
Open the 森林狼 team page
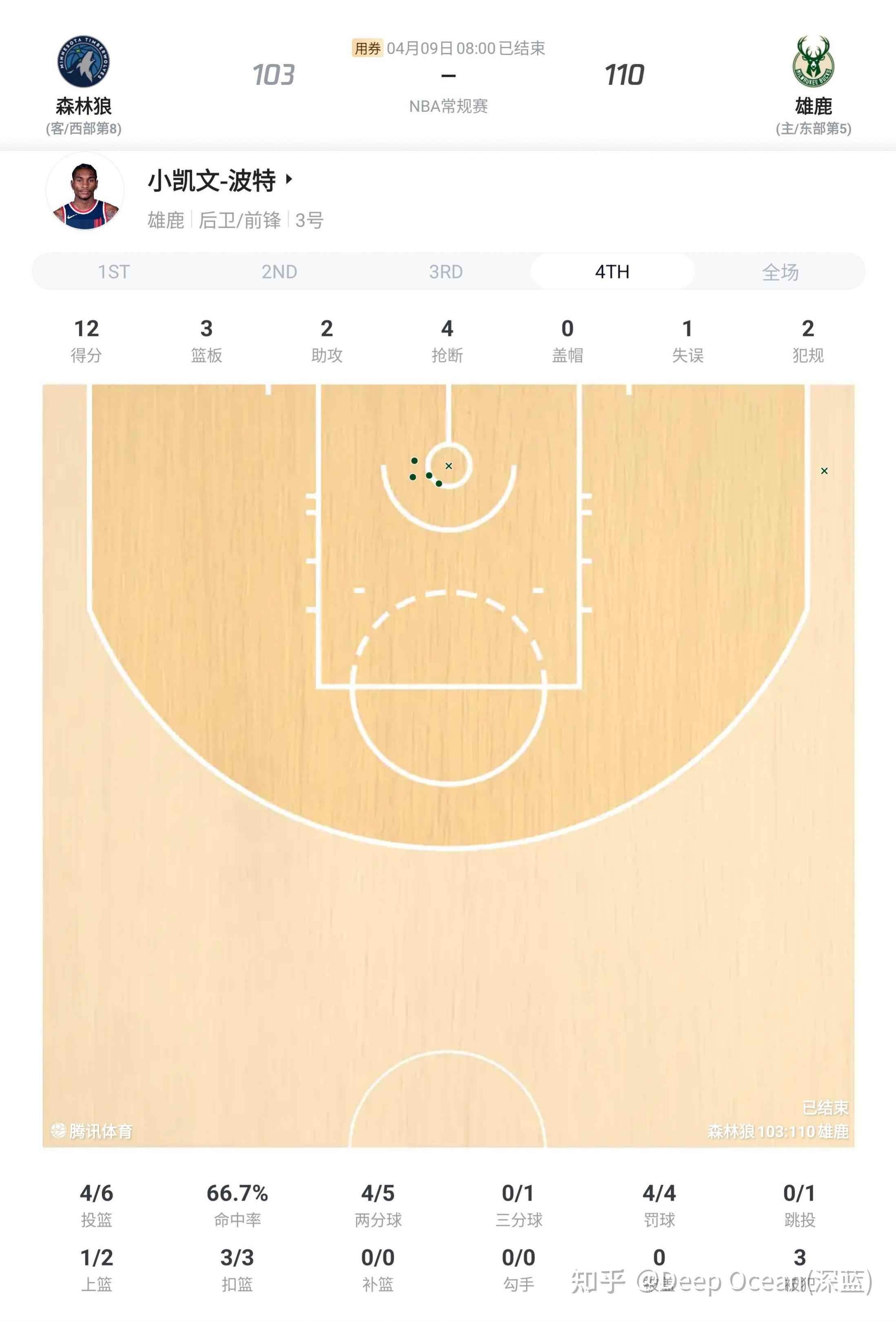coord(84,62)
